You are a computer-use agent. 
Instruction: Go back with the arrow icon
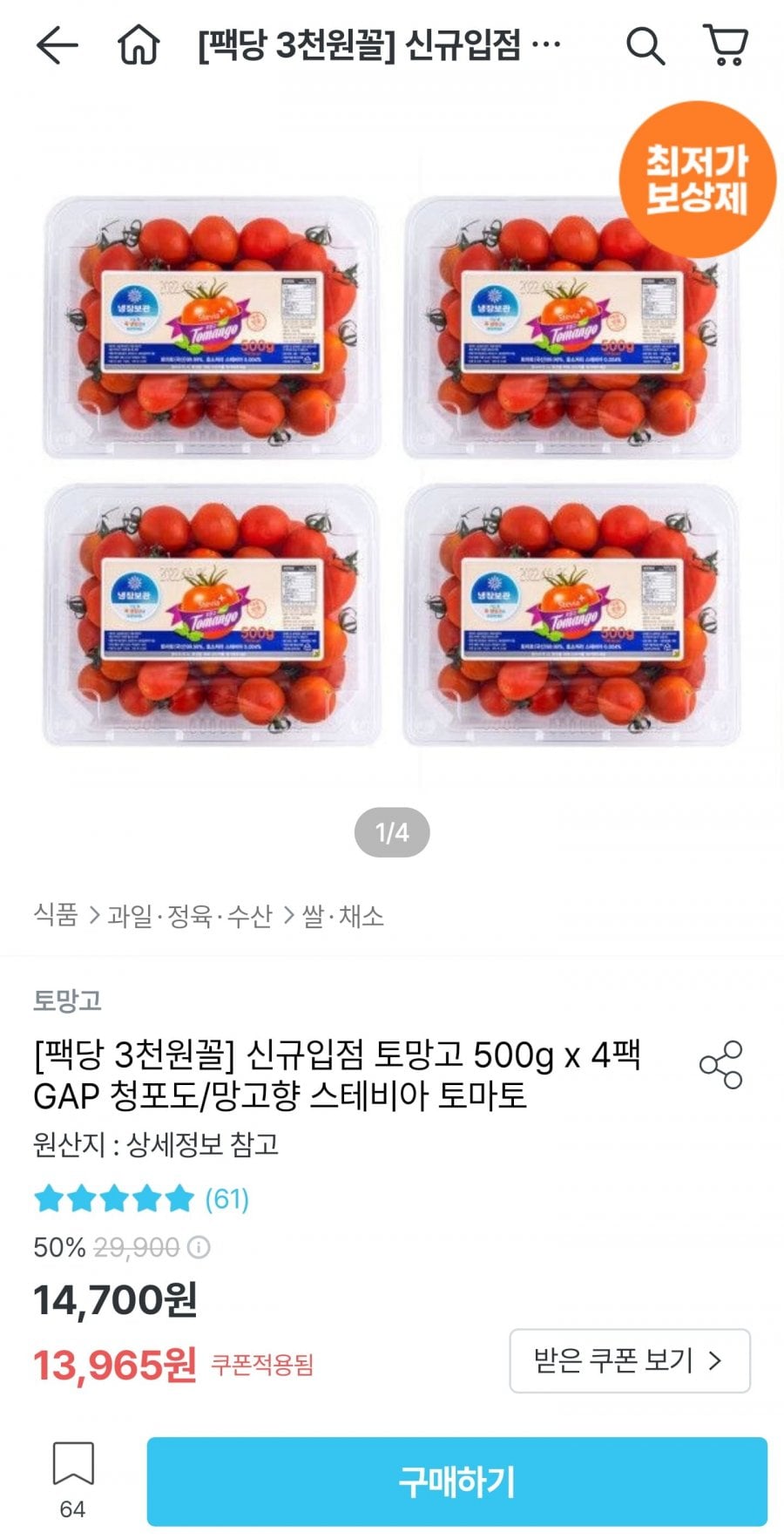(x=57, y=45)
